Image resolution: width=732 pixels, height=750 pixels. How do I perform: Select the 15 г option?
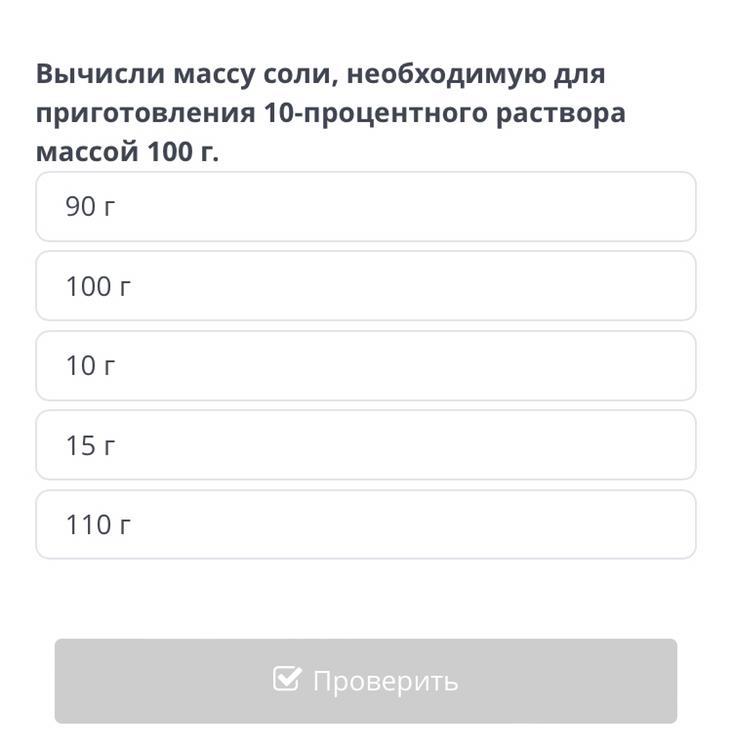click(x=365, y=445)
